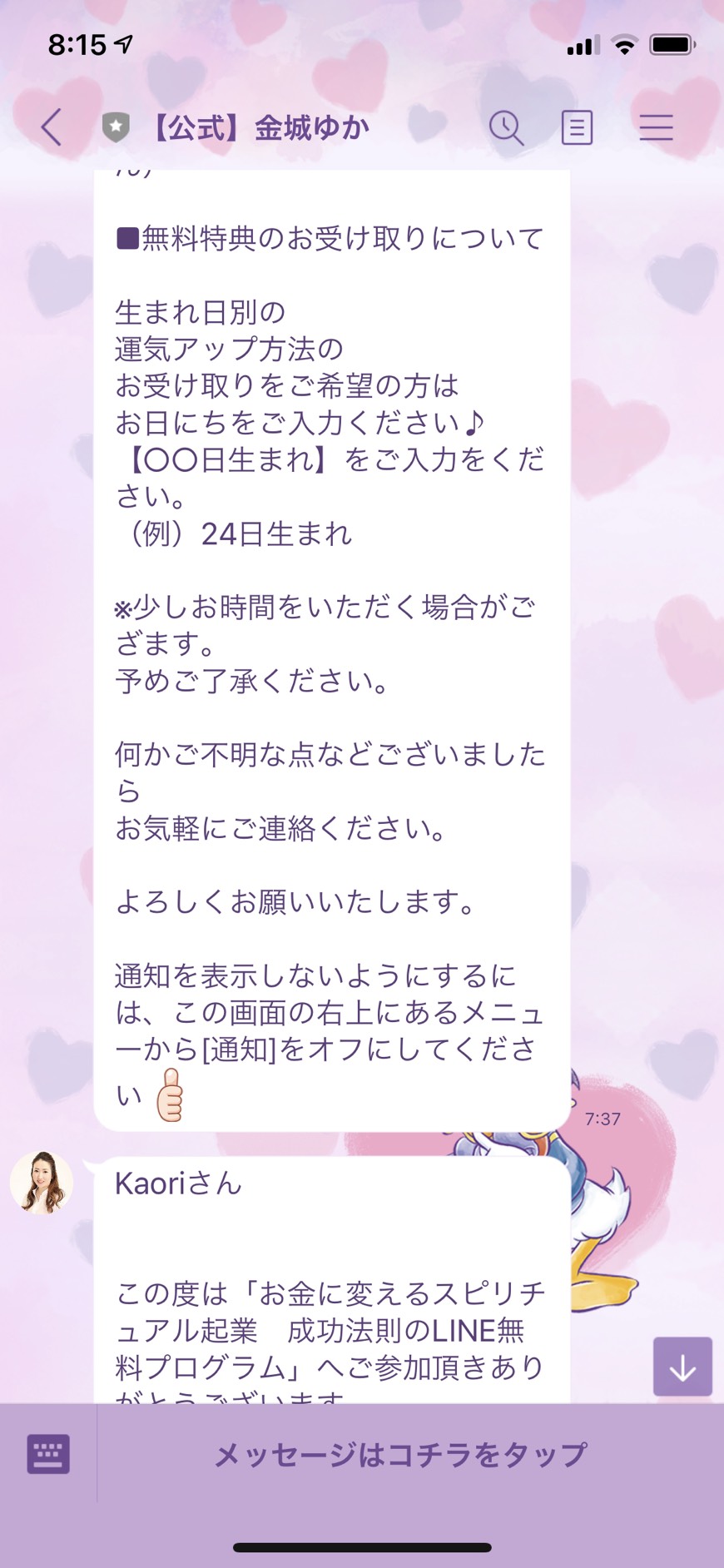This screenshot has width=724, height=1568.
Task: Open the notes icon in header
Action: [577, 128]
